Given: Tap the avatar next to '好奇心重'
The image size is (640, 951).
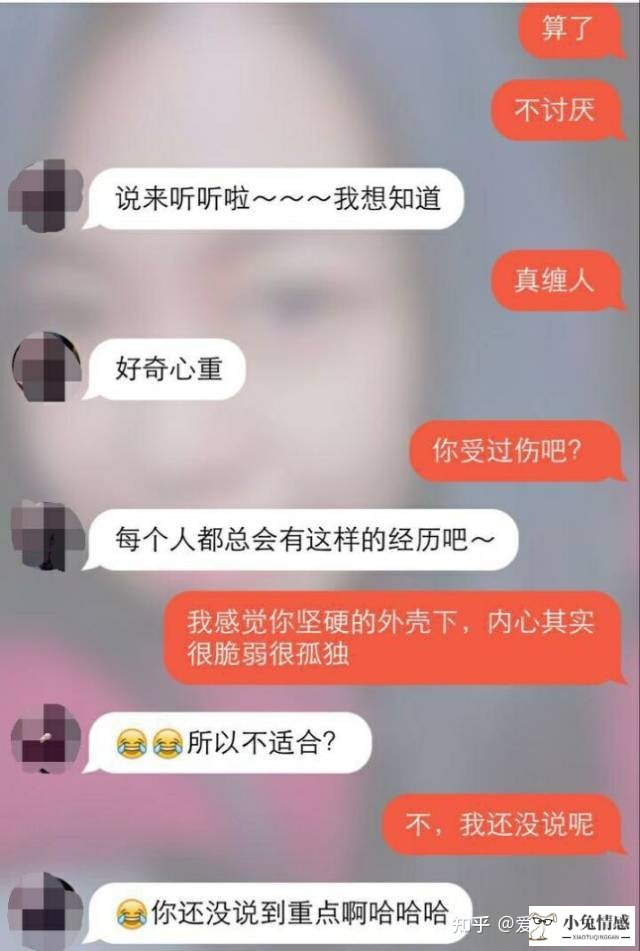Looking at the screenshot, I should (x=45, y=366).
